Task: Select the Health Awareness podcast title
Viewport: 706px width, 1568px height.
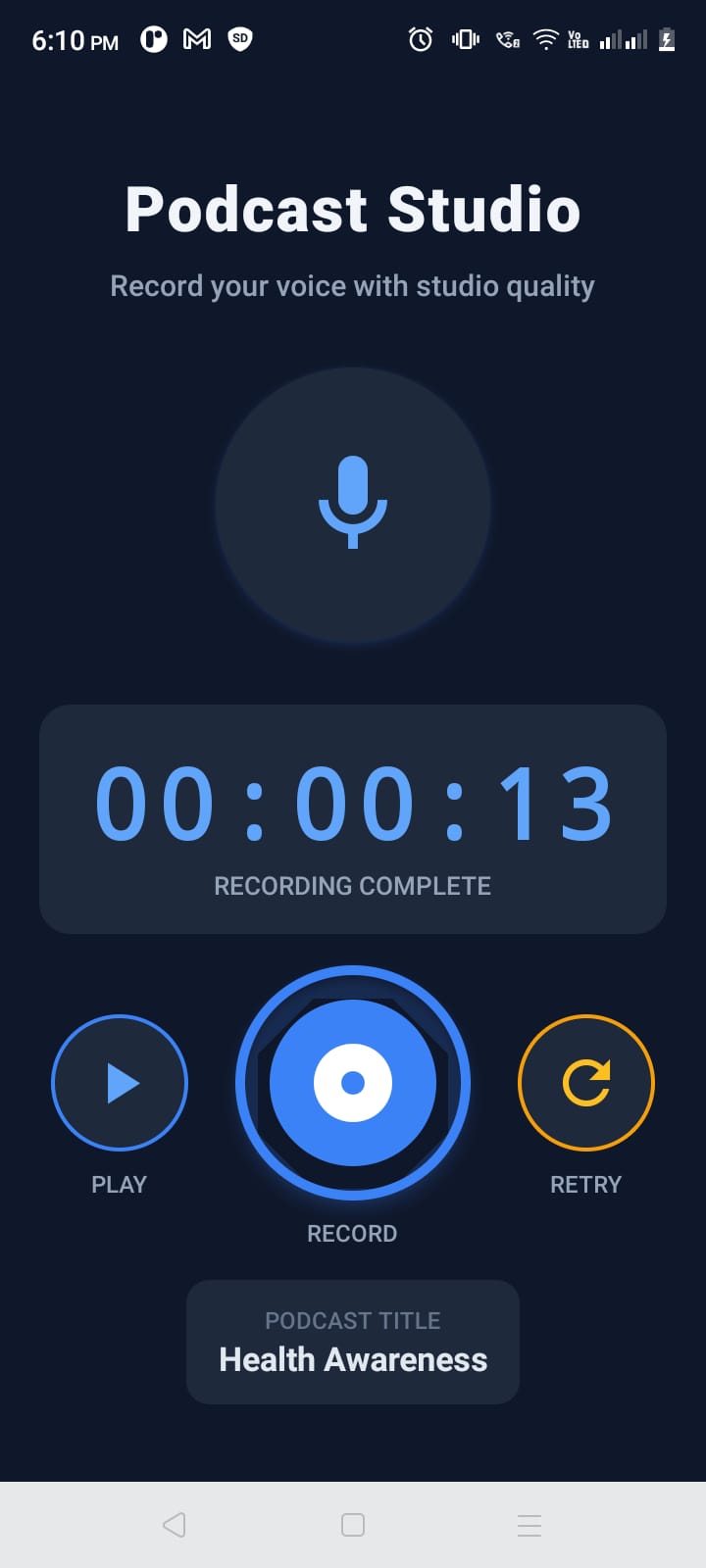Action: point(353,1359)
